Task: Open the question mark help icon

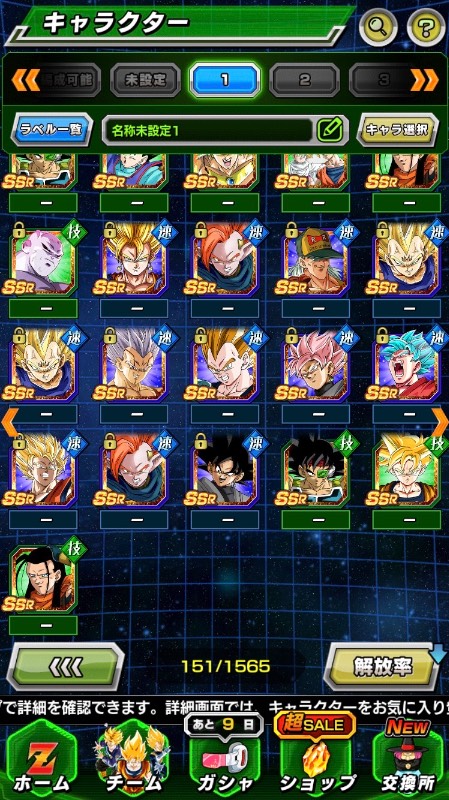Action: 426,26
